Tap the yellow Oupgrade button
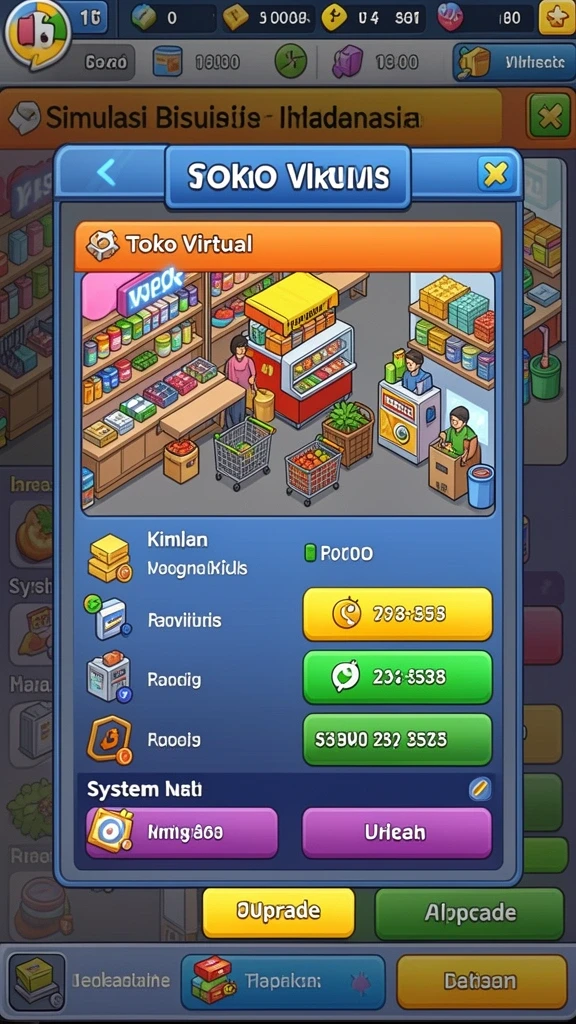This screenshot has height=1024, width=576. point(279,912)
